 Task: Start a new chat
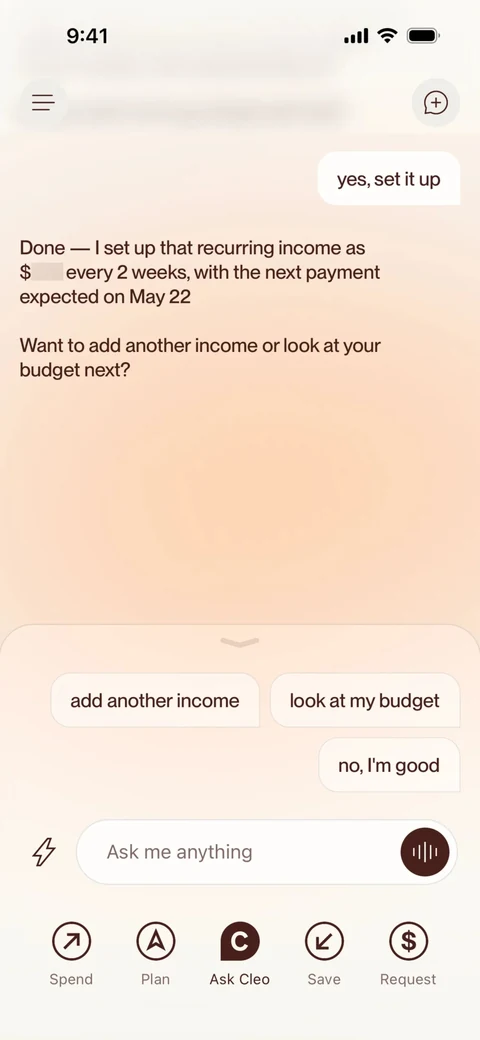pyautogui.click(x=436, y=103)
